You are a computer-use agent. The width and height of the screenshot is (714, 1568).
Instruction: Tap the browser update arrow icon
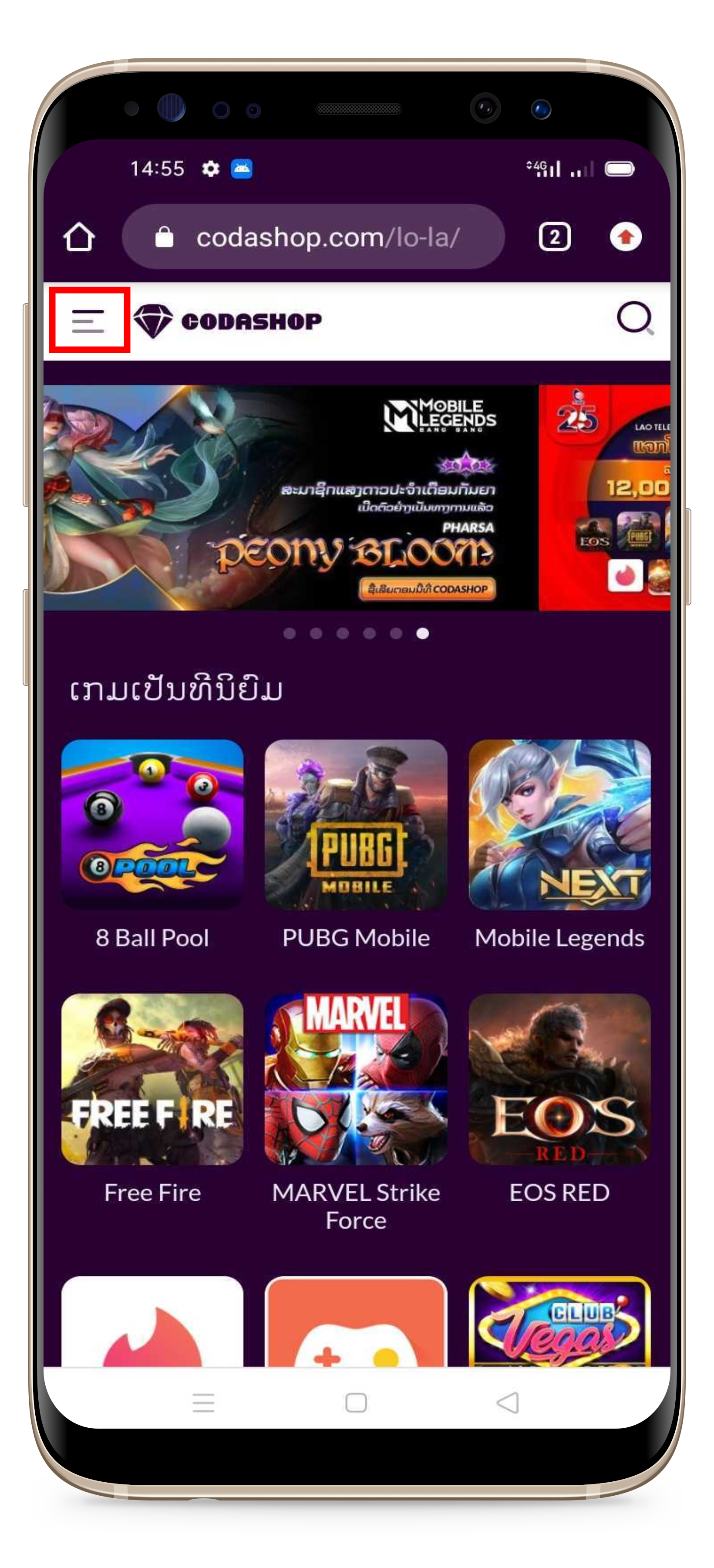(x=625, y=237)
